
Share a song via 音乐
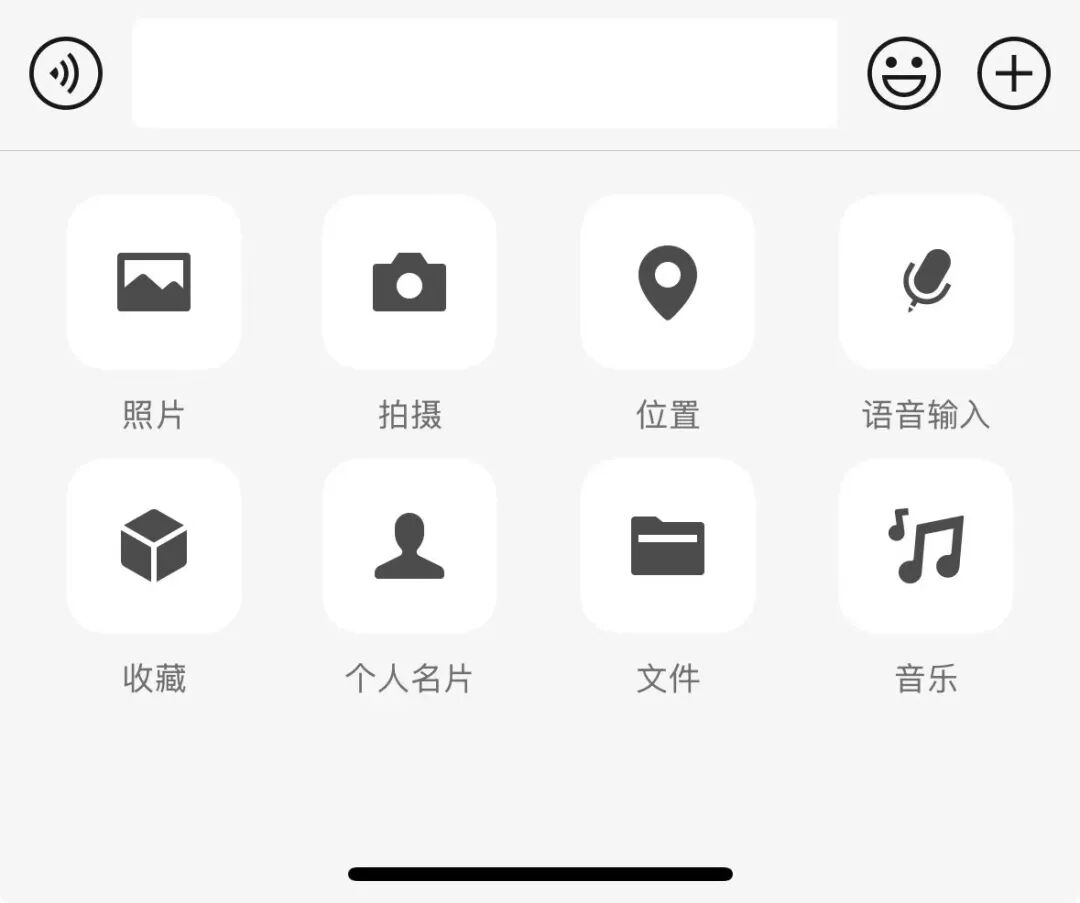pos(926,546)
